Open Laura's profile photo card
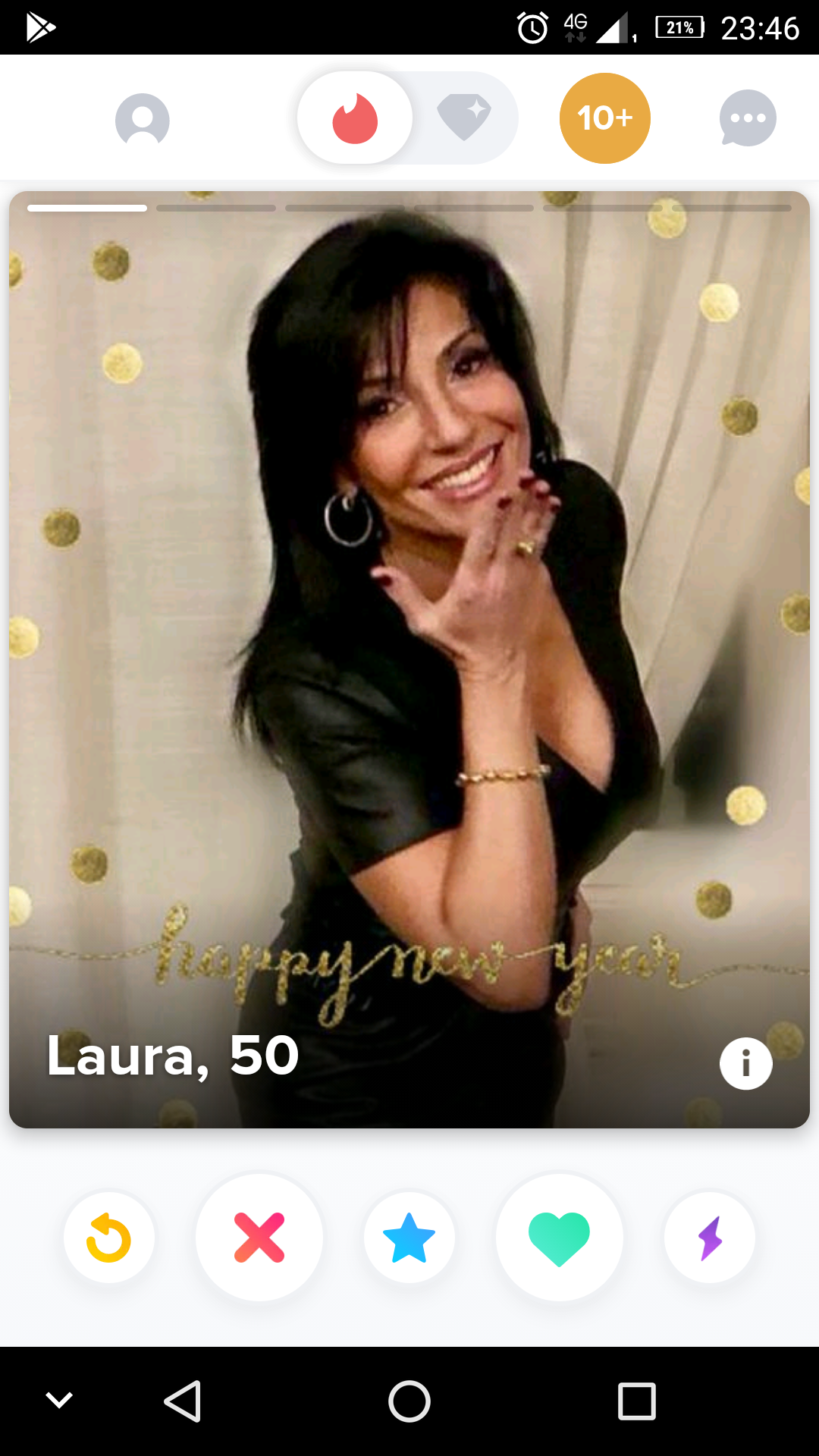 pyautogui.click(x=409, y=607)
